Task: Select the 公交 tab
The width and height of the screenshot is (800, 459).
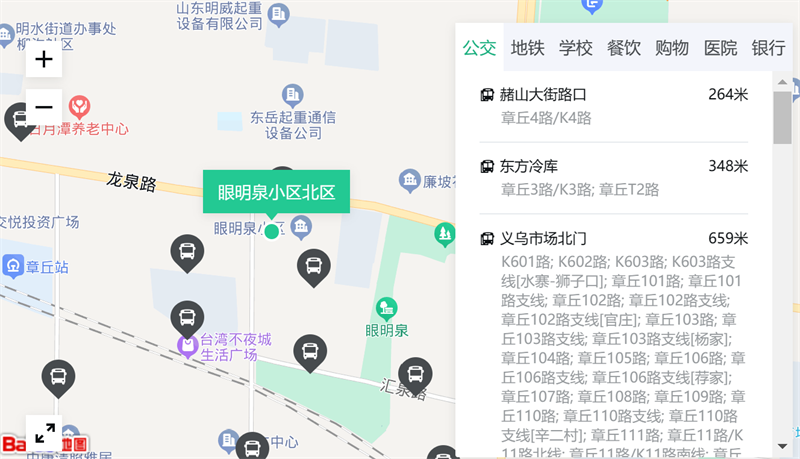Action: coord(479,48)
